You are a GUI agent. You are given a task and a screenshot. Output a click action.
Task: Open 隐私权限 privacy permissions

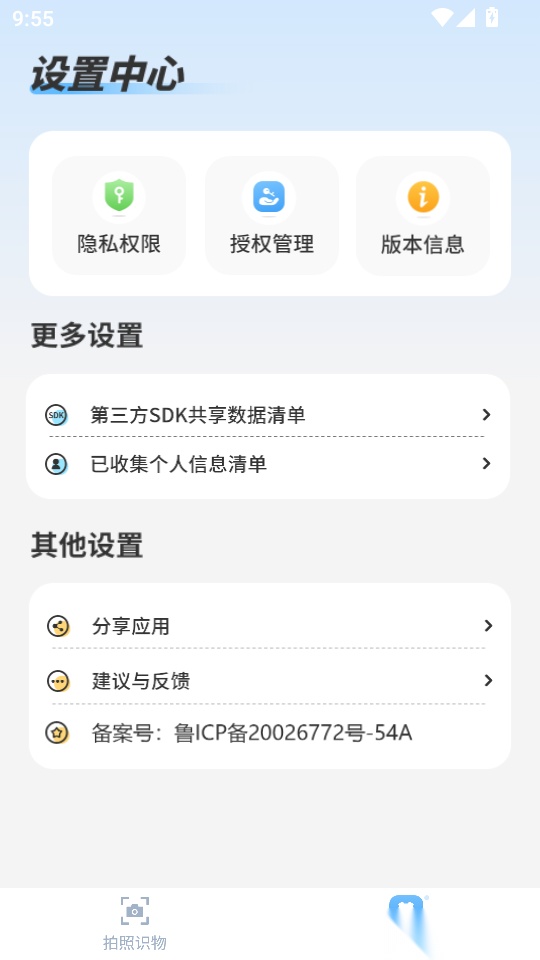coord(119,216)
